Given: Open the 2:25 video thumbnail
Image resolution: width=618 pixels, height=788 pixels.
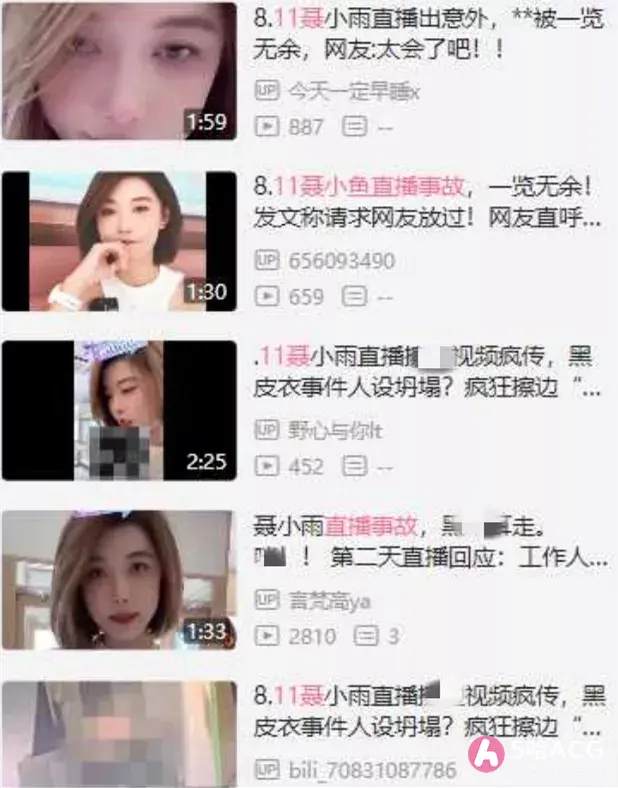Looking at the screenshot, I should [118, 410].
